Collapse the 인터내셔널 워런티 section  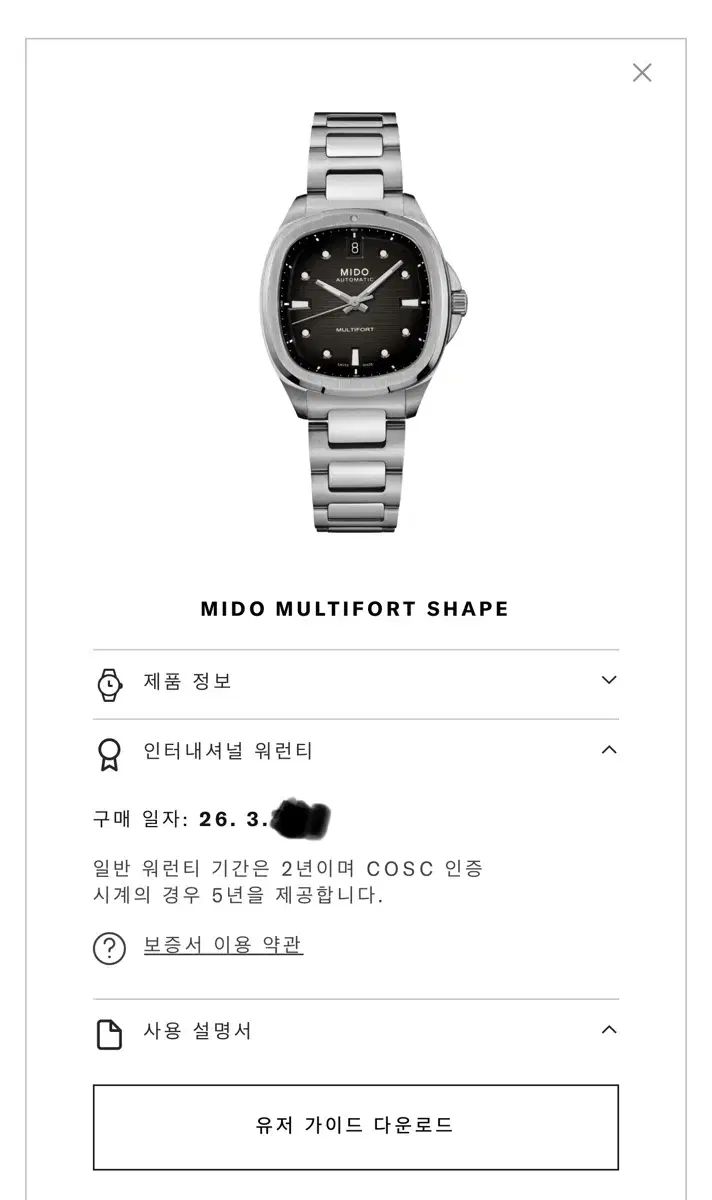356,753
